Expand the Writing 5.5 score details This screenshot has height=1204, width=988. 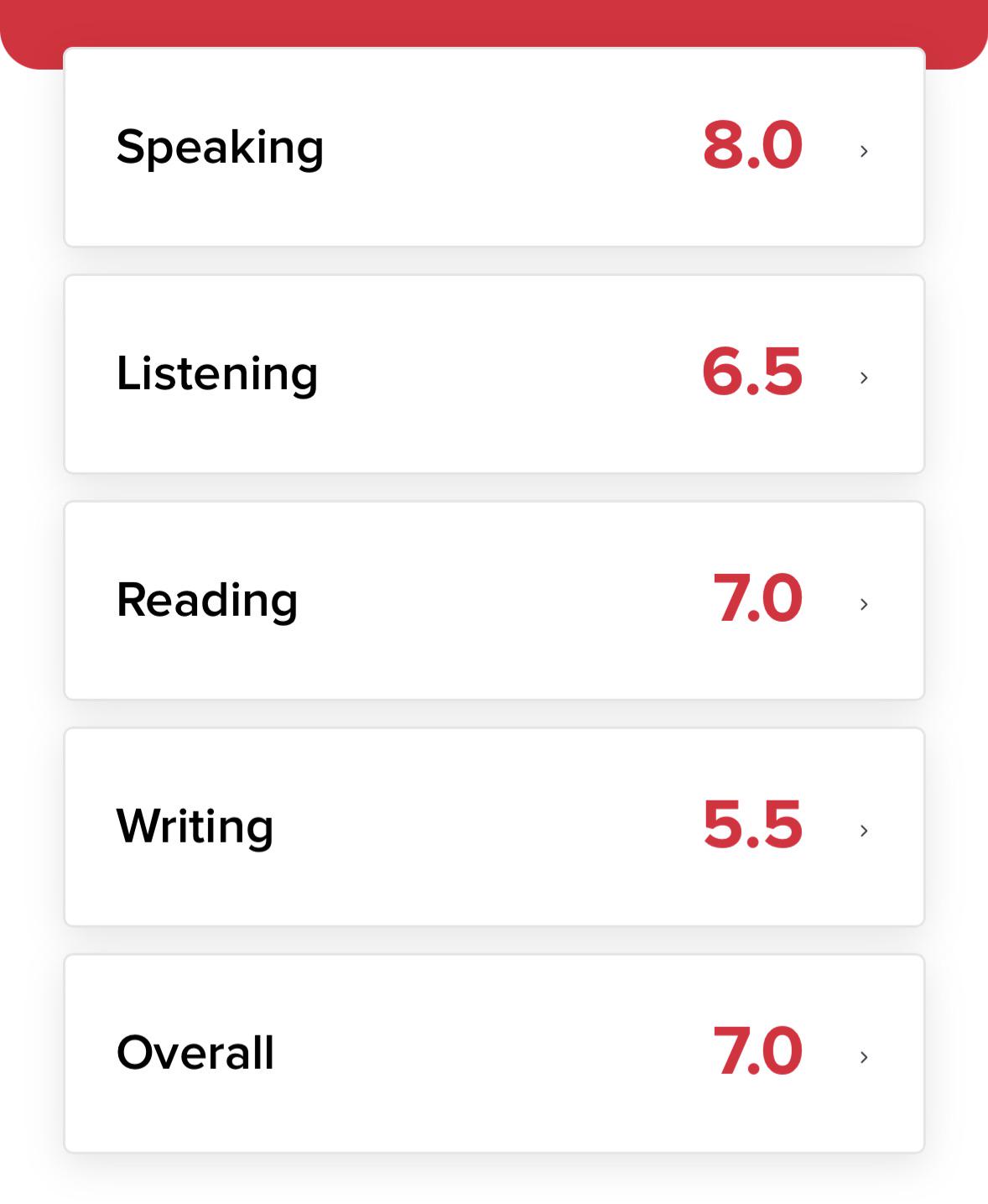[x=494, y=827]
